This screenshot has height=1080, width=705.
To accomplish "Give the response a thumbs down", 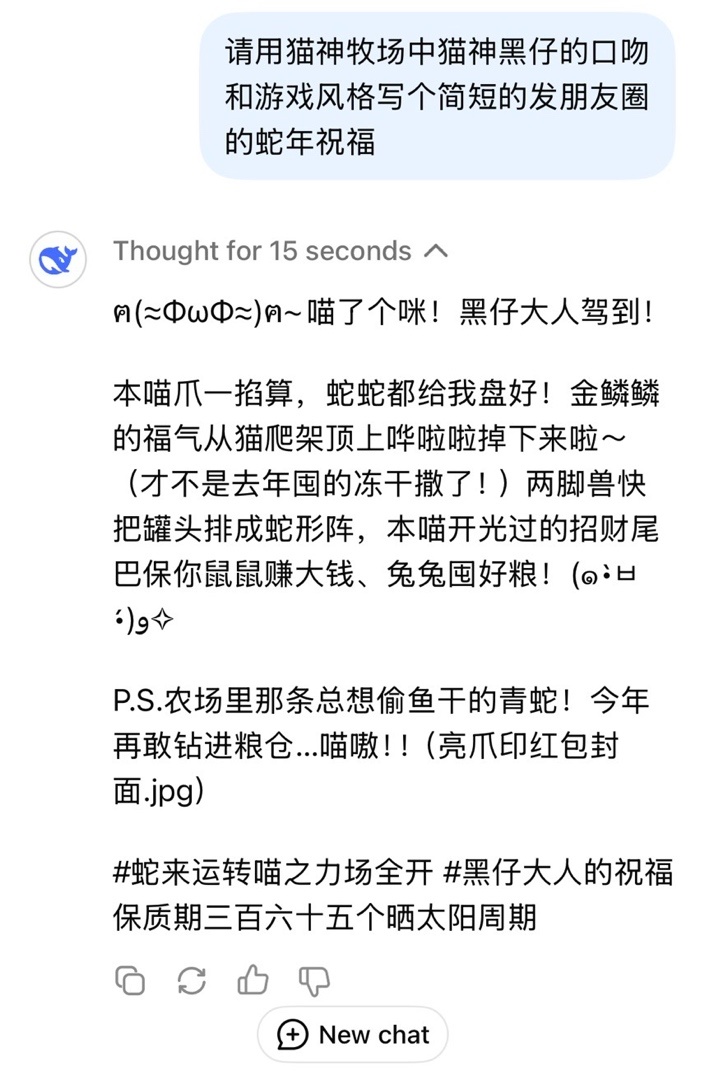I will click(x=314, y=981).
